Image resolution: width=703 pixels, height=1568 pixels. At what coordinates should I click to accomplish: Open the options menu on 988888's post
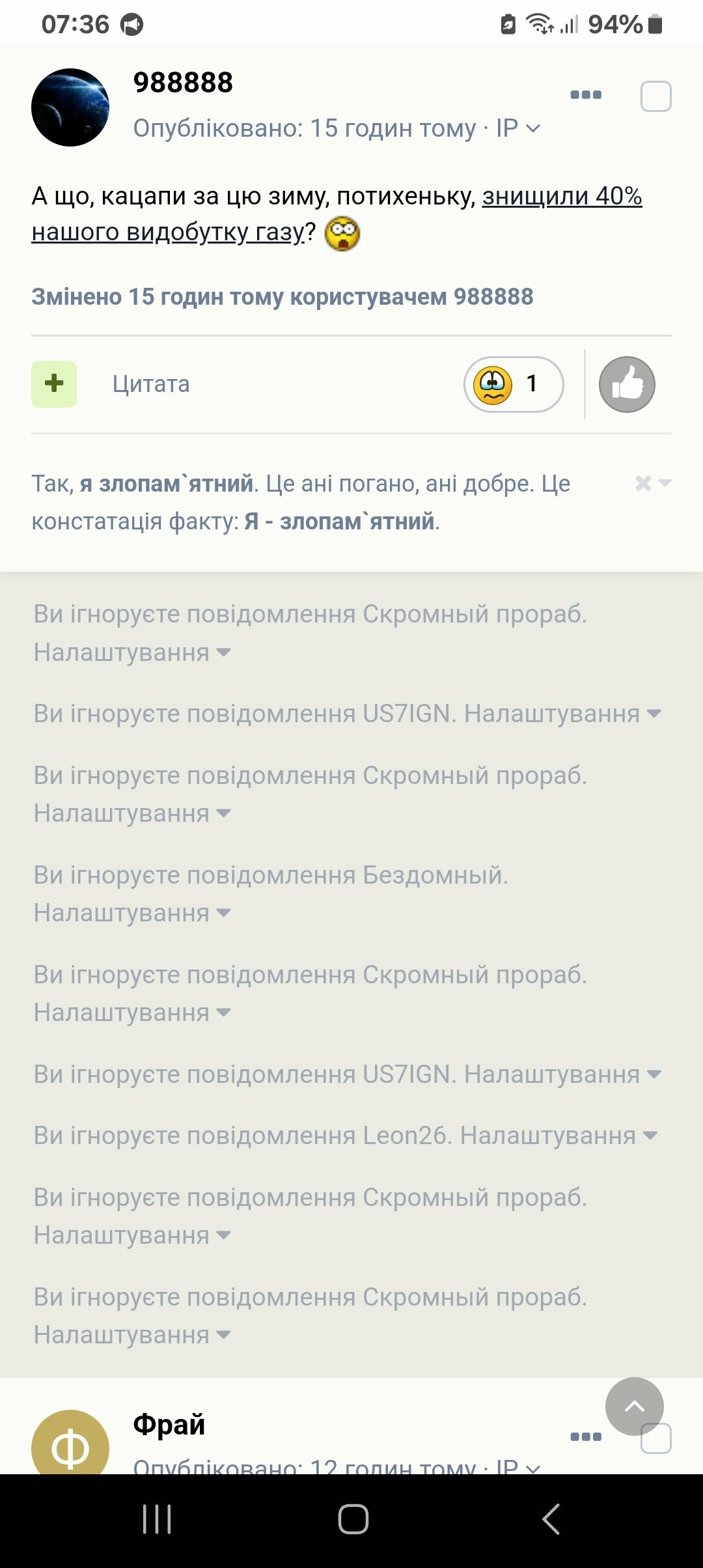tap(586, 95)
